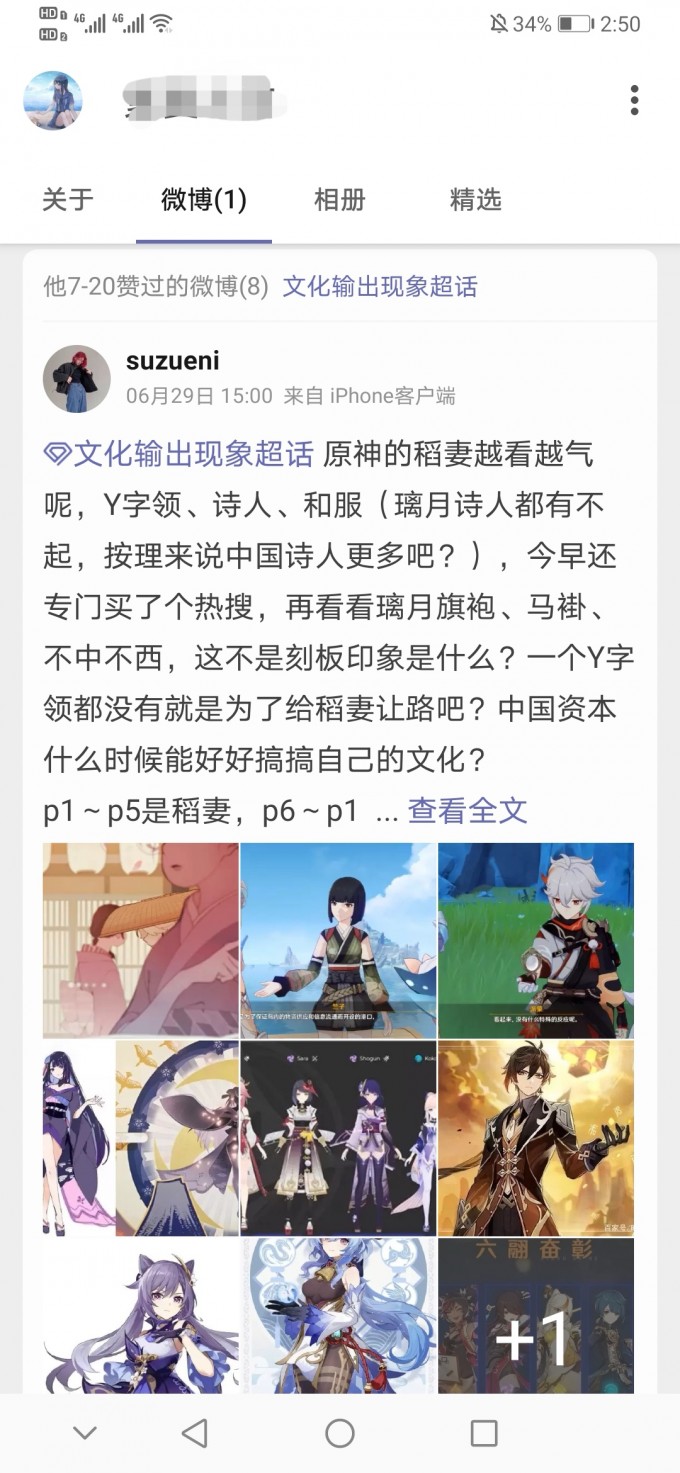The image size is (680, 1473).
Task: Switch to the 关于 tab
Action: click(68, 200)
